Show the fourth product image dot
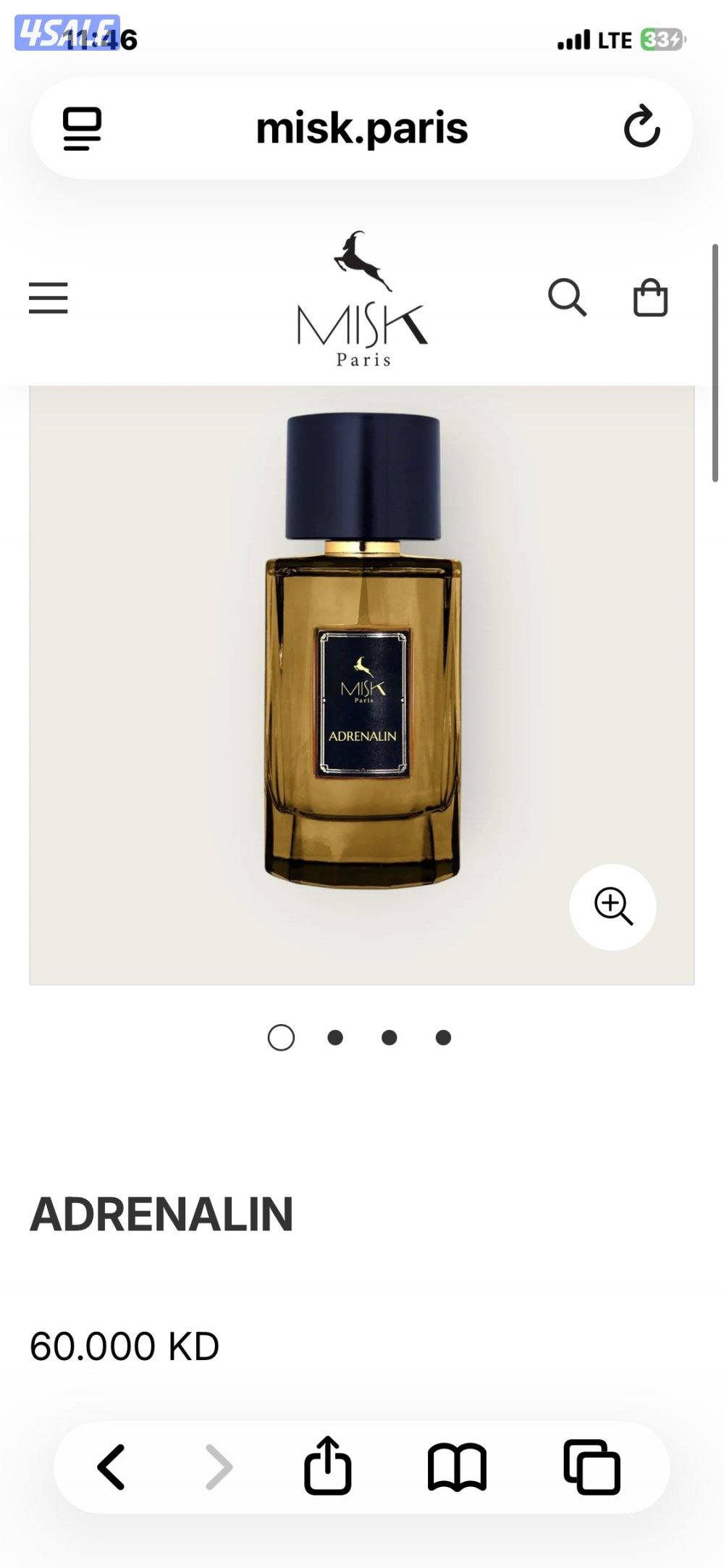 click(444, 1038)
